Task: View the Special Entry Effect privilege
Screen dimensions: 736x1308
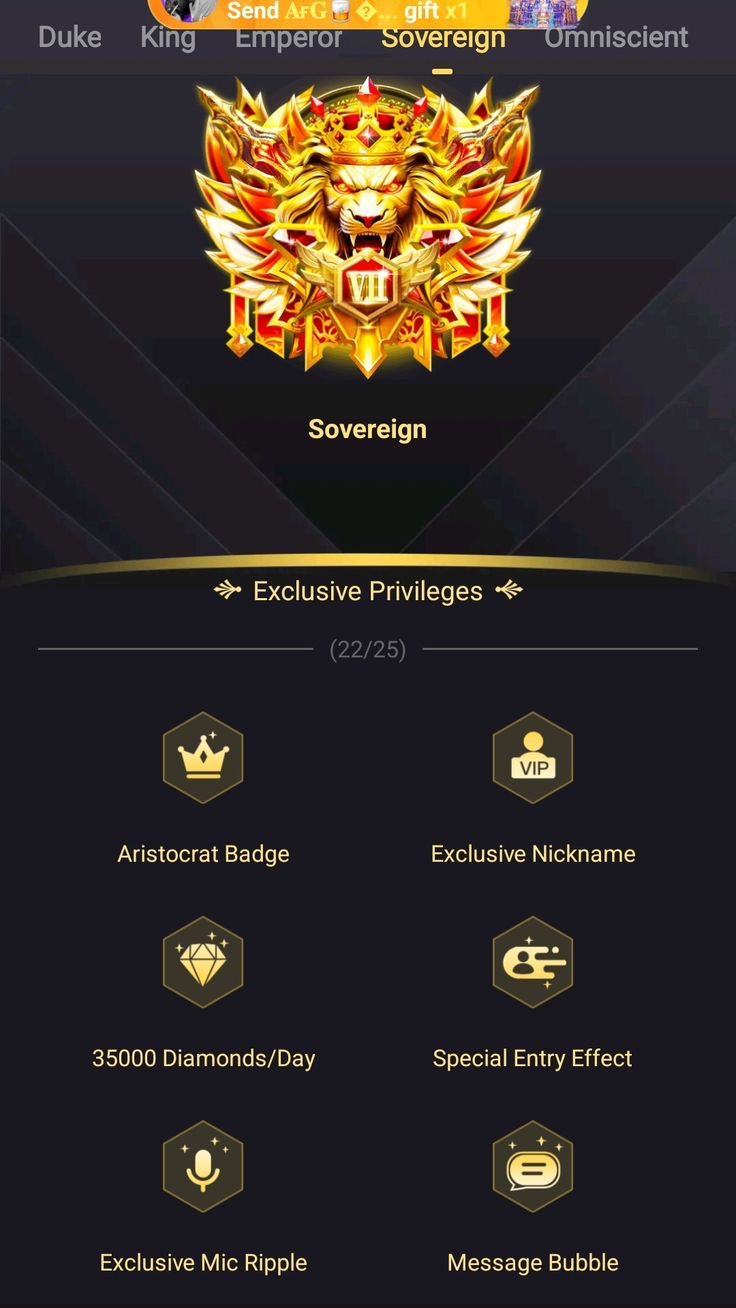Action: [533, 993]
